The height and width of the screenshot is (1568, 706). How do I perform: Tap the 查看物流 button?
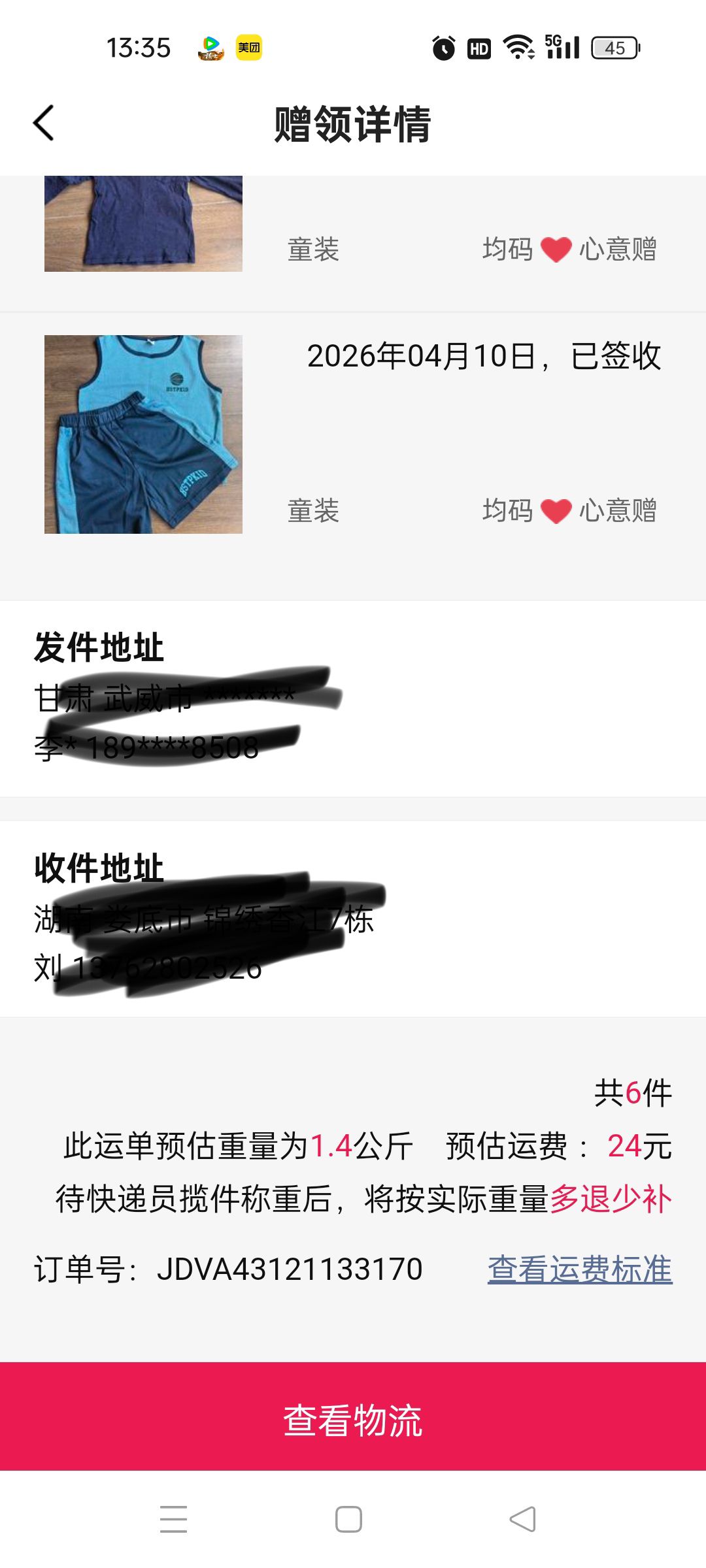[x=353, y=1419]
